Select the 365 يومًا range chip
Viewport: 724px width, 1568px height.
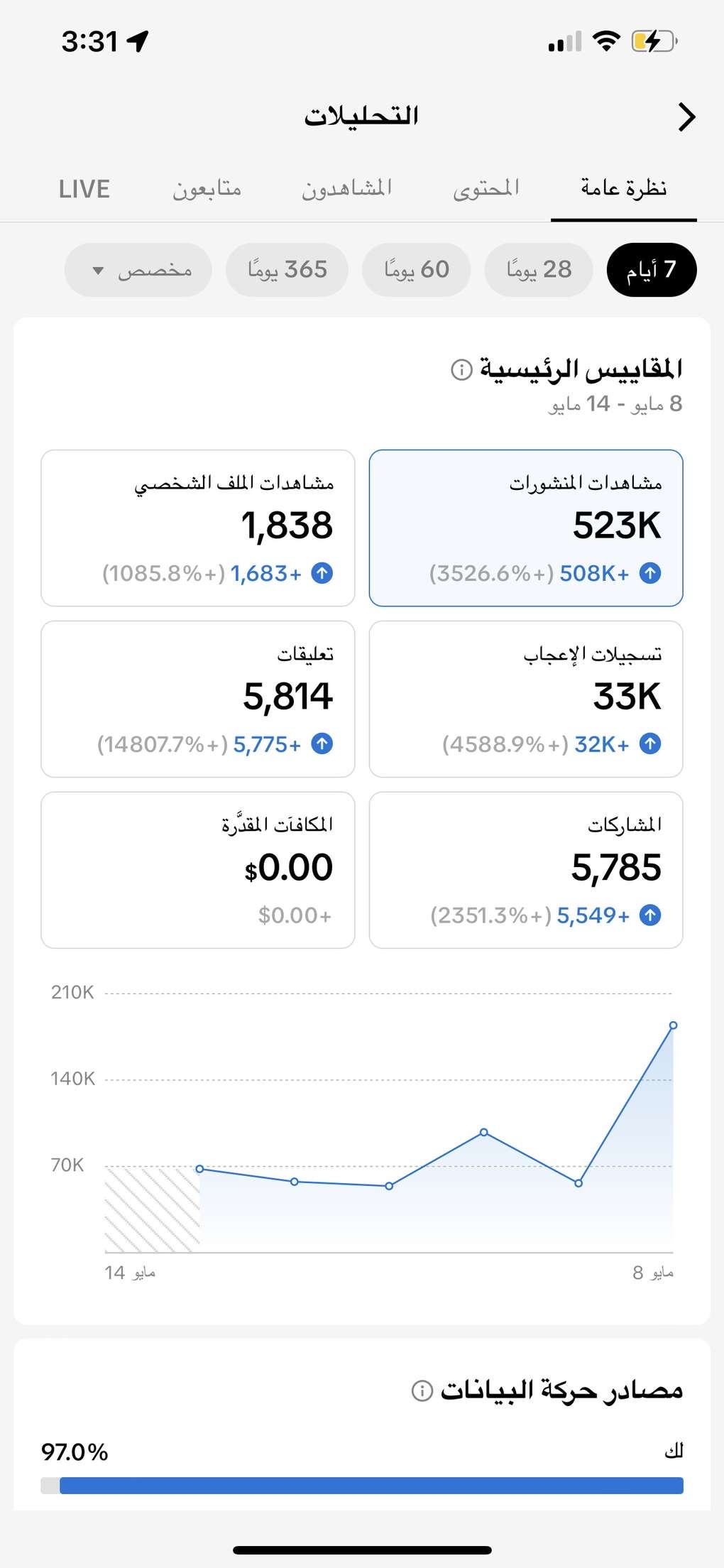pyautogui.click(x=287, y=270)
